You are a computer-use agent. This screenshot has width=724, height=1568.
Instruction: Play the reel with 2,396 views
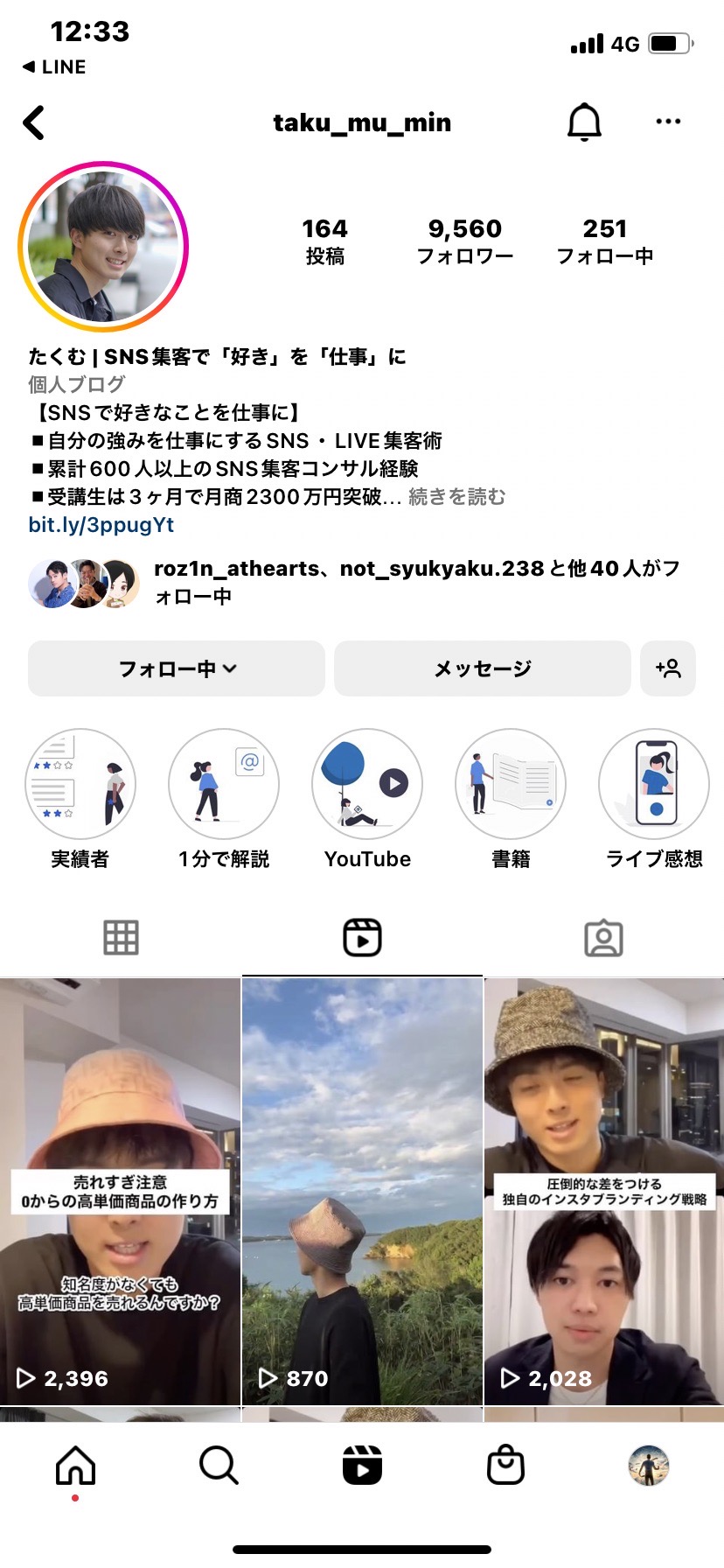coord(120,1192)
